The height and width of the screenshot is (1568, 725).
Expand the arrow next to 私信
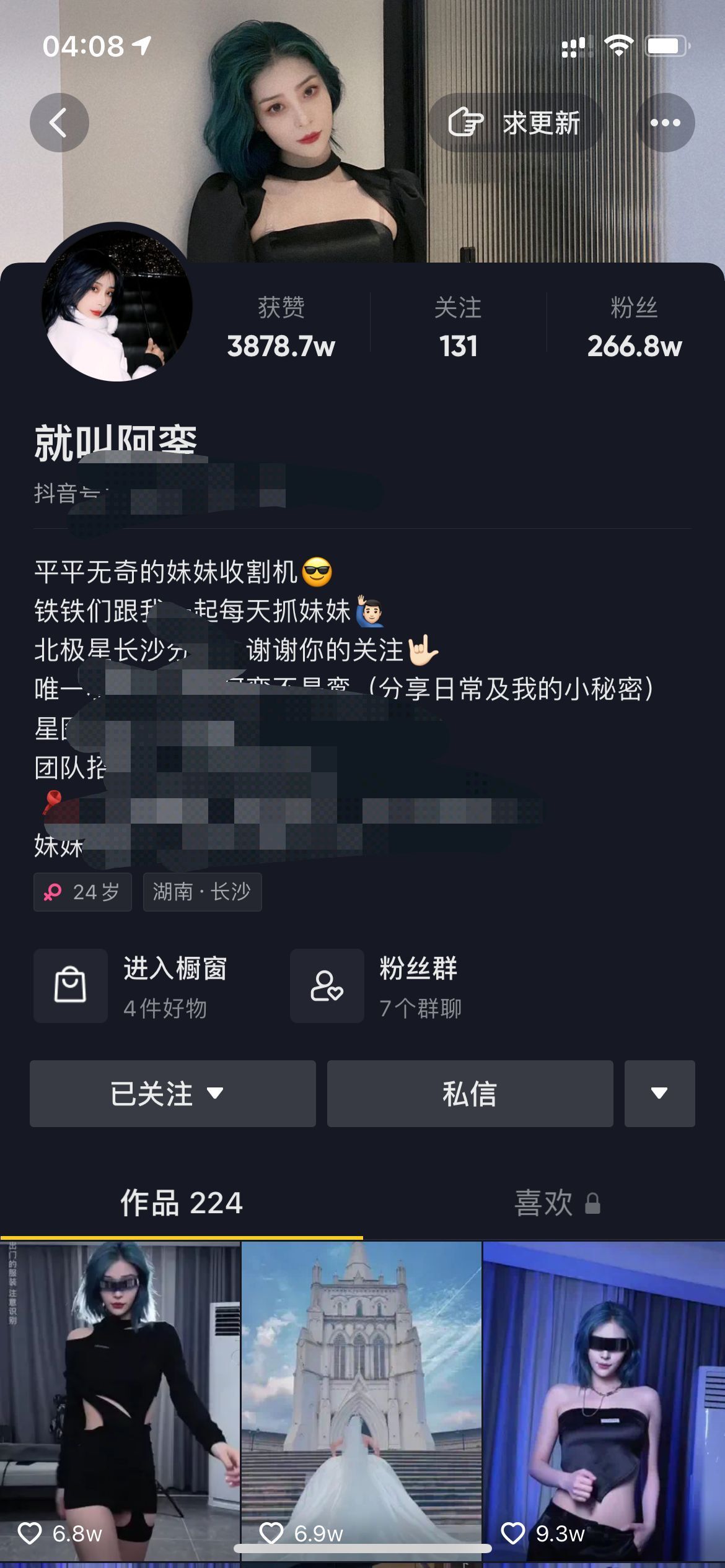pyautogui.click(x=659, y=1094)
